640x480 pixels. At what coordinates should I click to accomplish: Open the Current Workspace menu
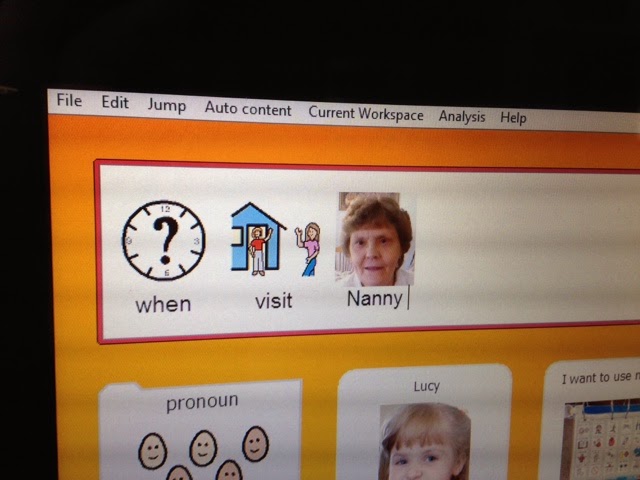(366, 114)
